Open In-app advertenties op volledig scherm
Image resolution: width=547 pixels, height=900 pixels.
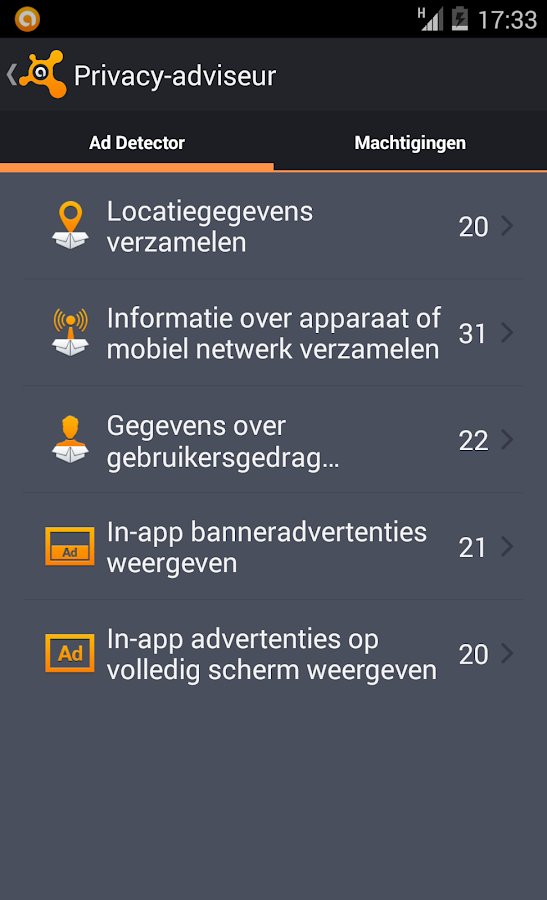[x=273, y=654]
